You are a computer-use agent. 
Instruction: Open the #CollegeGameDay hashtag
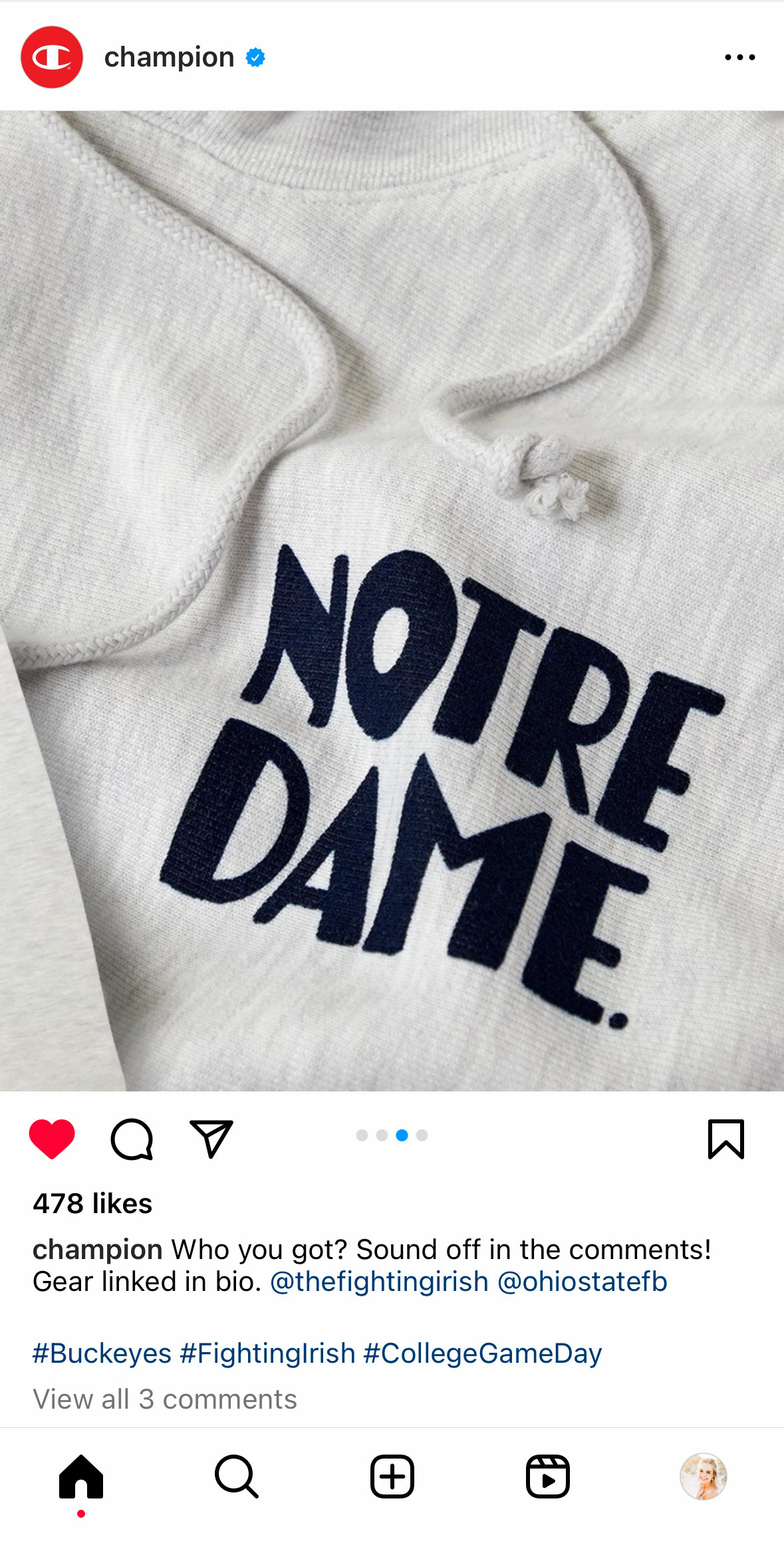pyautogui.click(x=482, y=1353)
